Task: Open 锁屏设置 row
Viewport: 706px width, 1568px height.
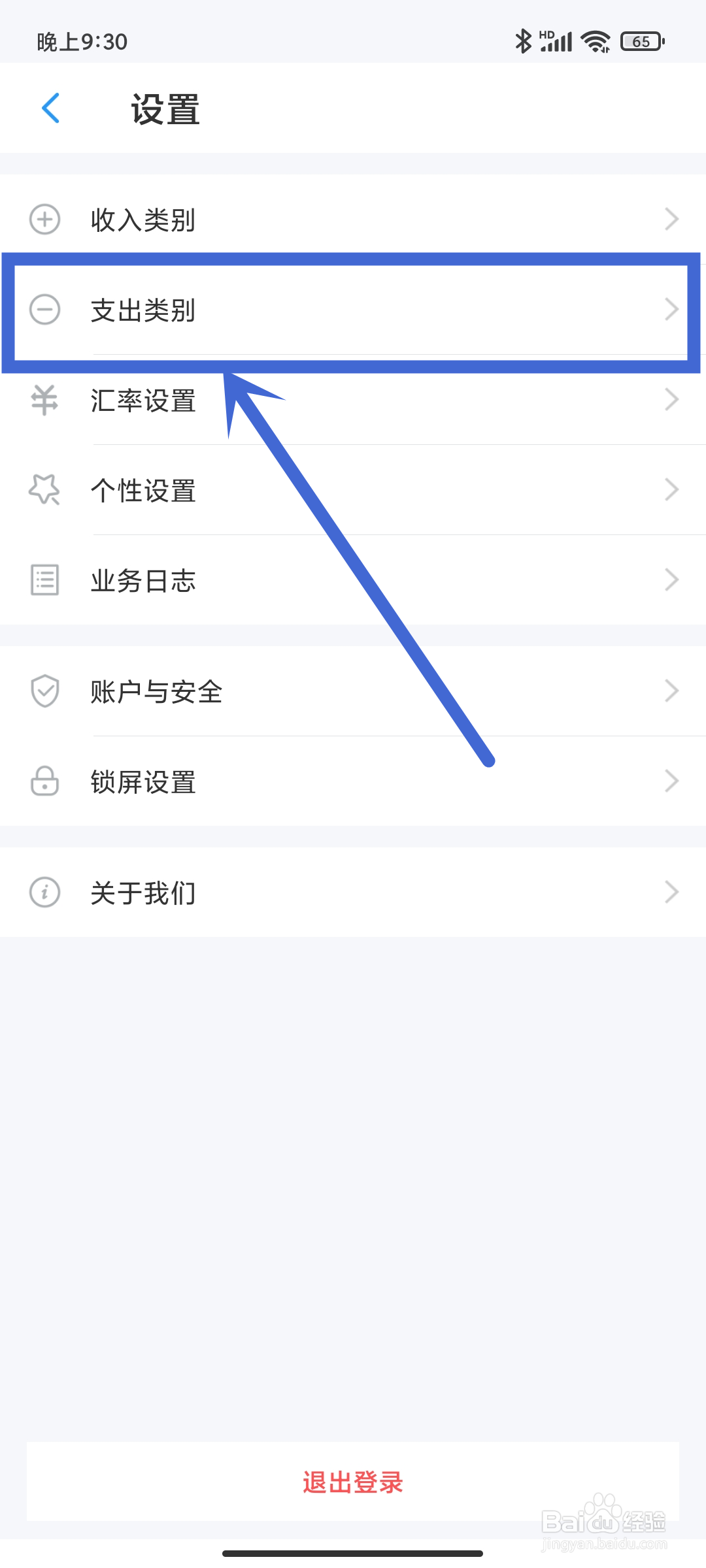Action: pos(353,781)
